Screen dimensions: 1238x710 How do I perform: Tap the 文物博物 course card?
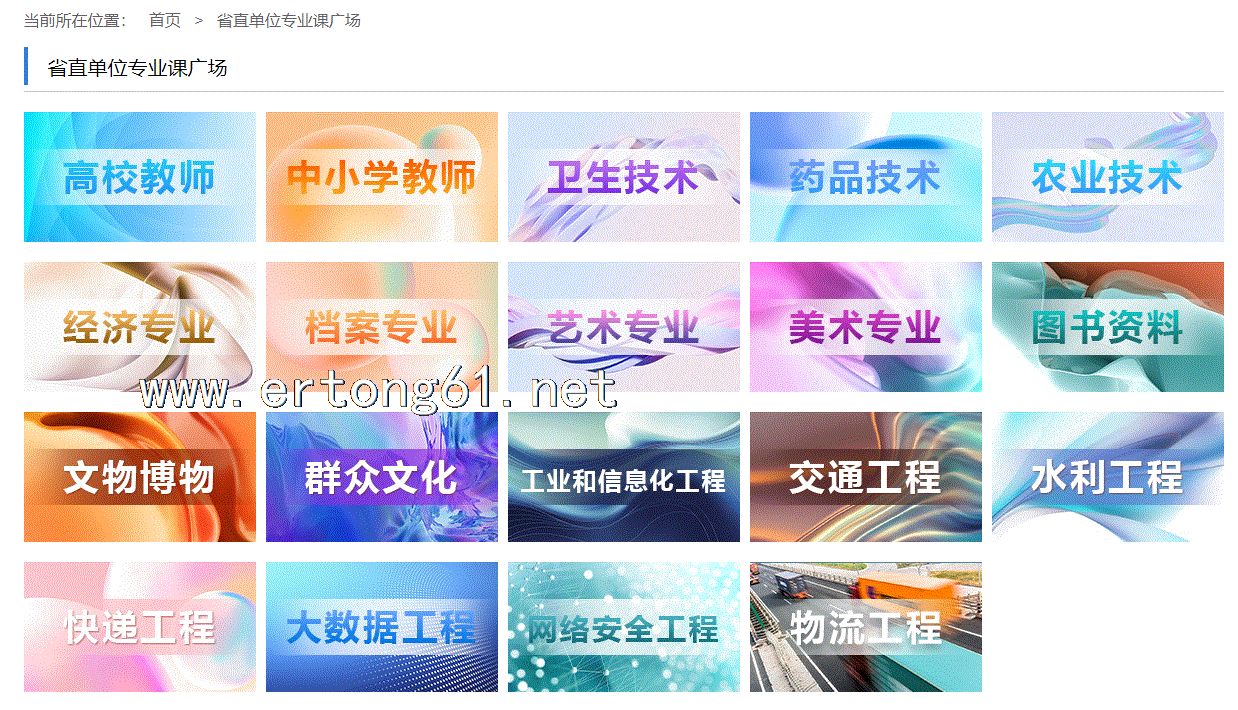pyautogui.click(x=139, y=477)
